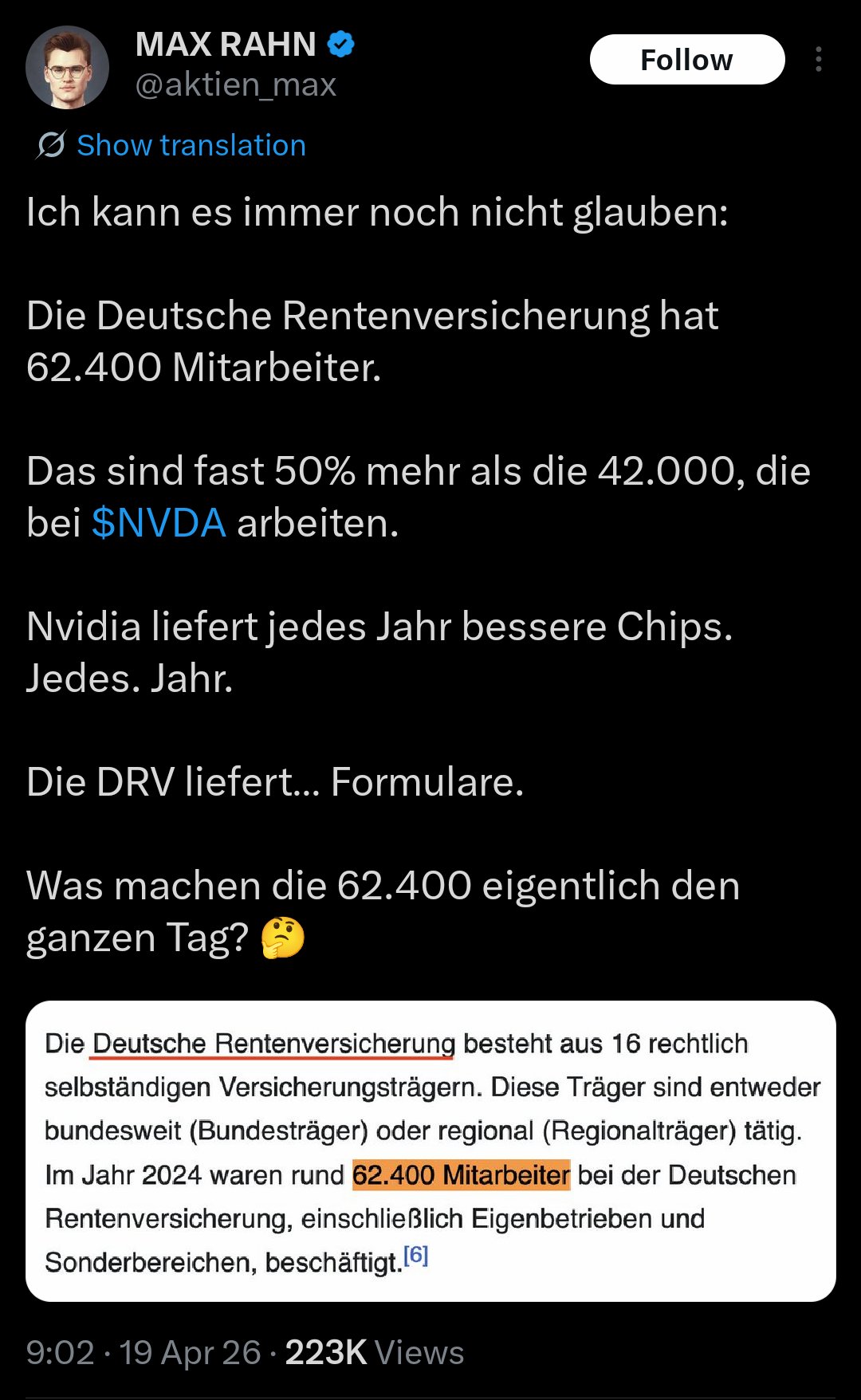Open the $NVDA cashtag link

[159, 523]
